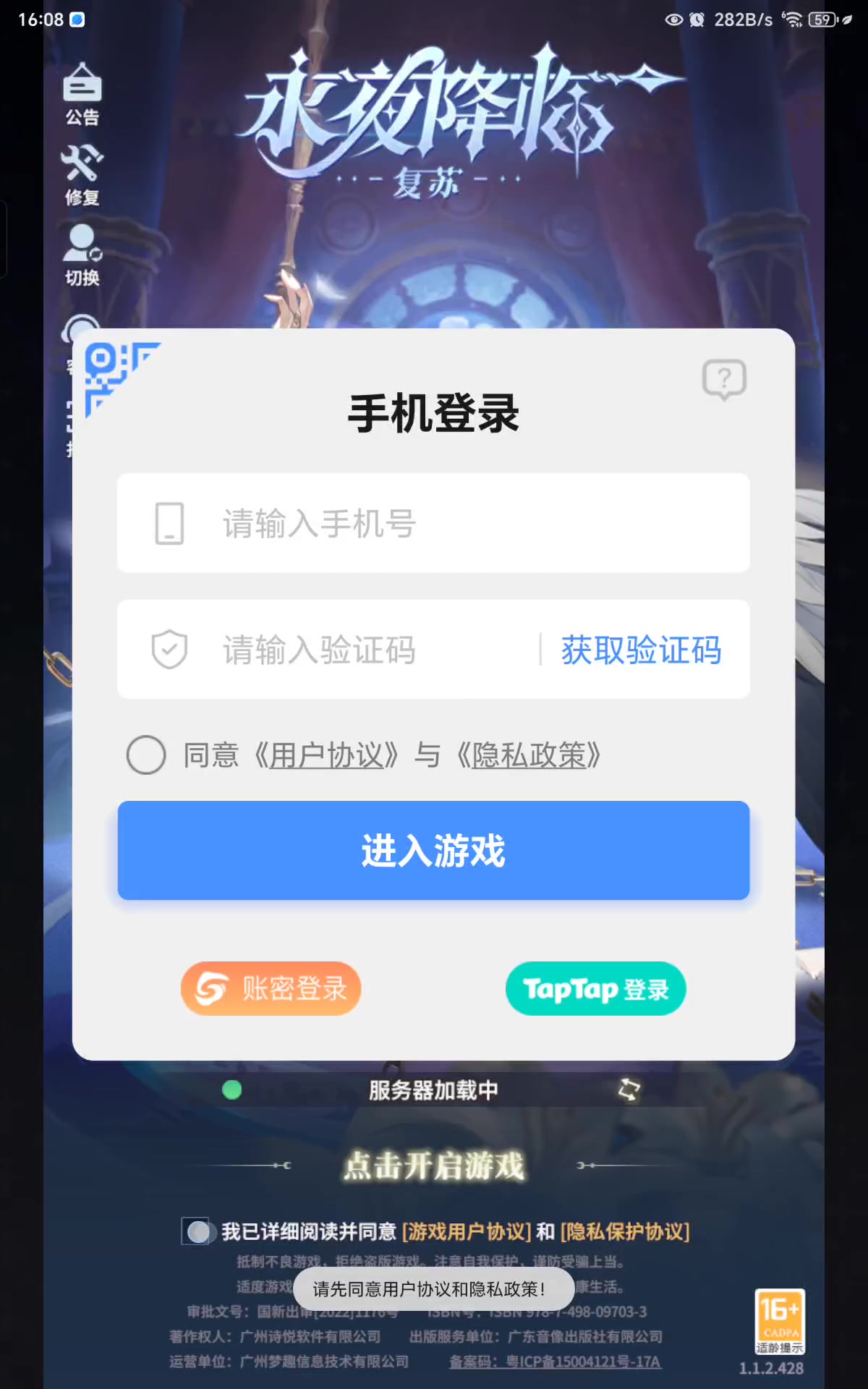Check the agree to 用户协议 circle
Screen dimensions: 868x1389
146,755
